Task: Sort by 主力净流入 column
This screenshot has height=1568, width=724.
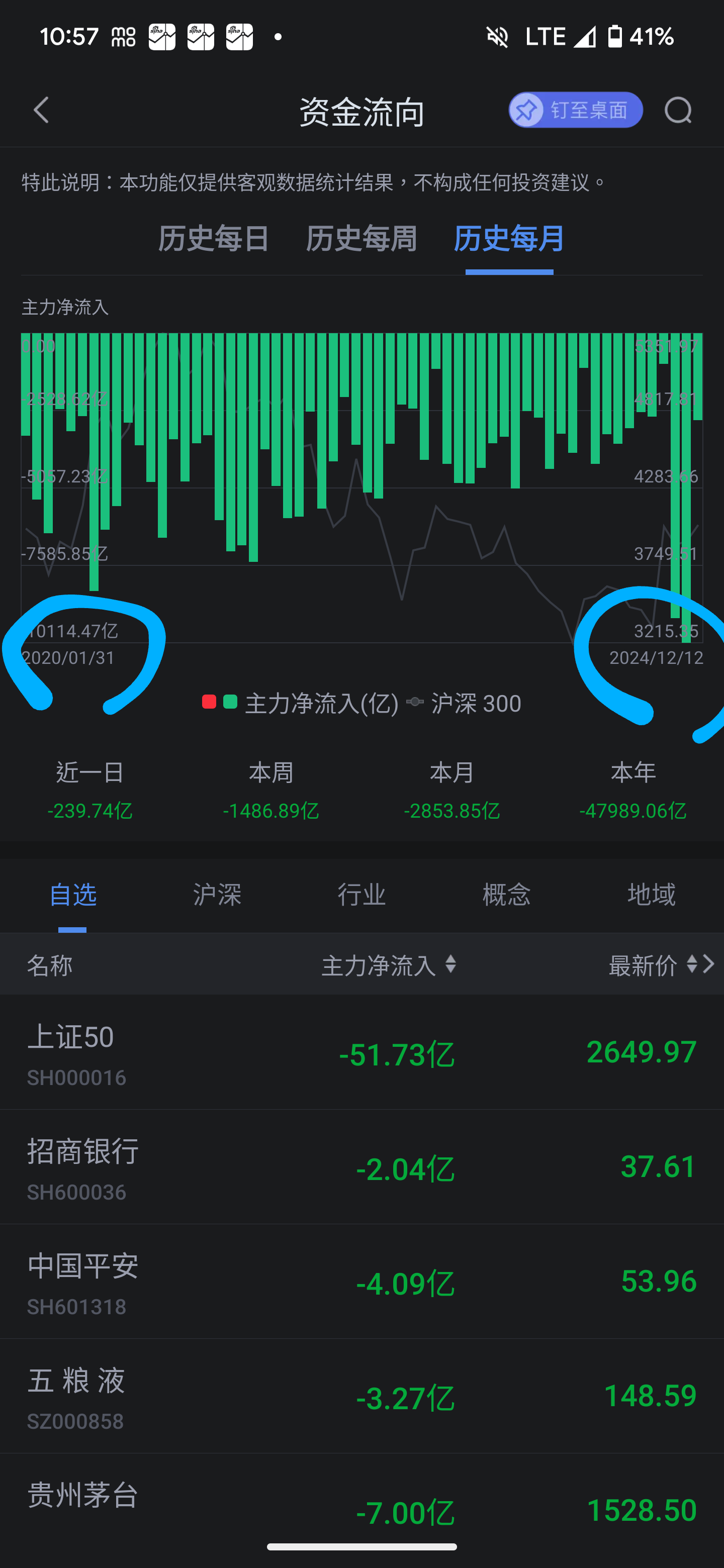Action: pyautogui.click(x=389, y=965)
